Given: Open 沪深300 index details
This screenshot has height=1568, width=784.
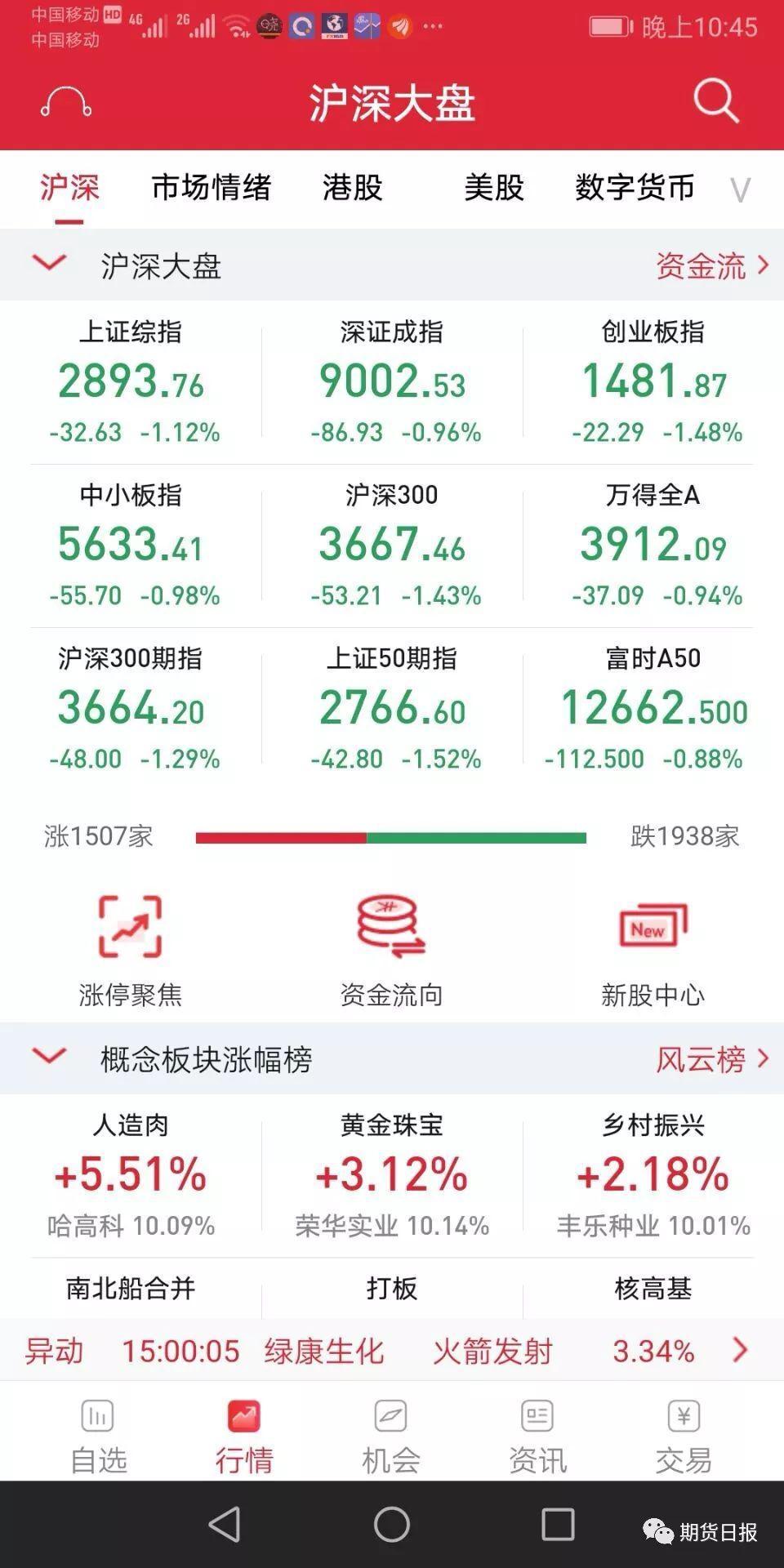Looking at the screenshot, I should 392,545.
